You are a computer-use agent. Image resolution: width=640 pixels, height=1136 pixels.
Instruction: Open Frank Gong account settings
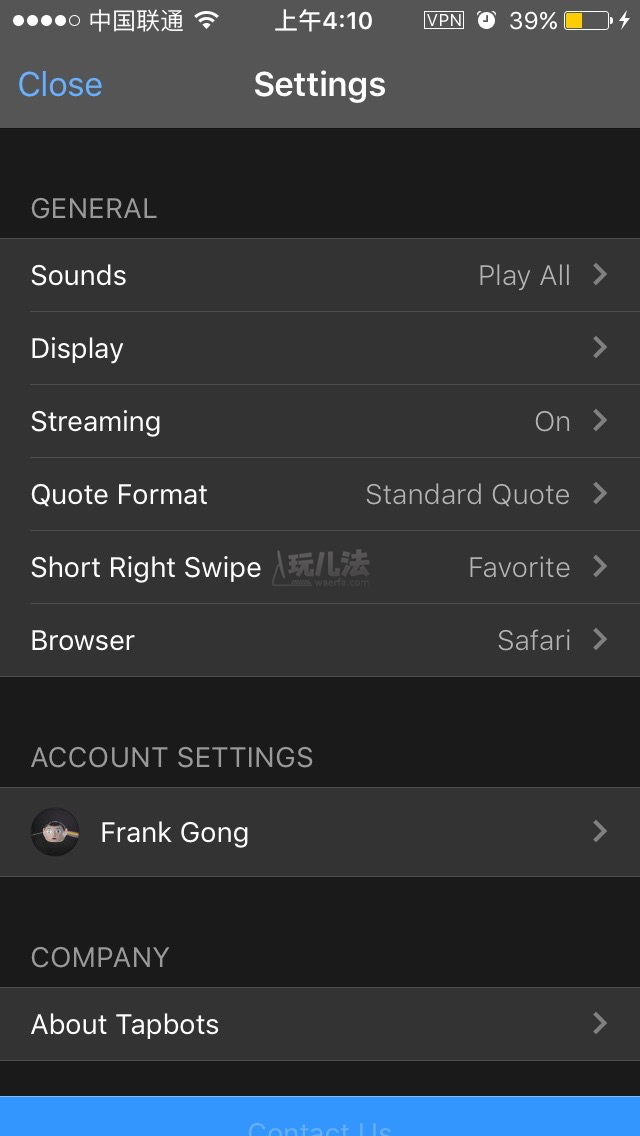tap(320, 832)
